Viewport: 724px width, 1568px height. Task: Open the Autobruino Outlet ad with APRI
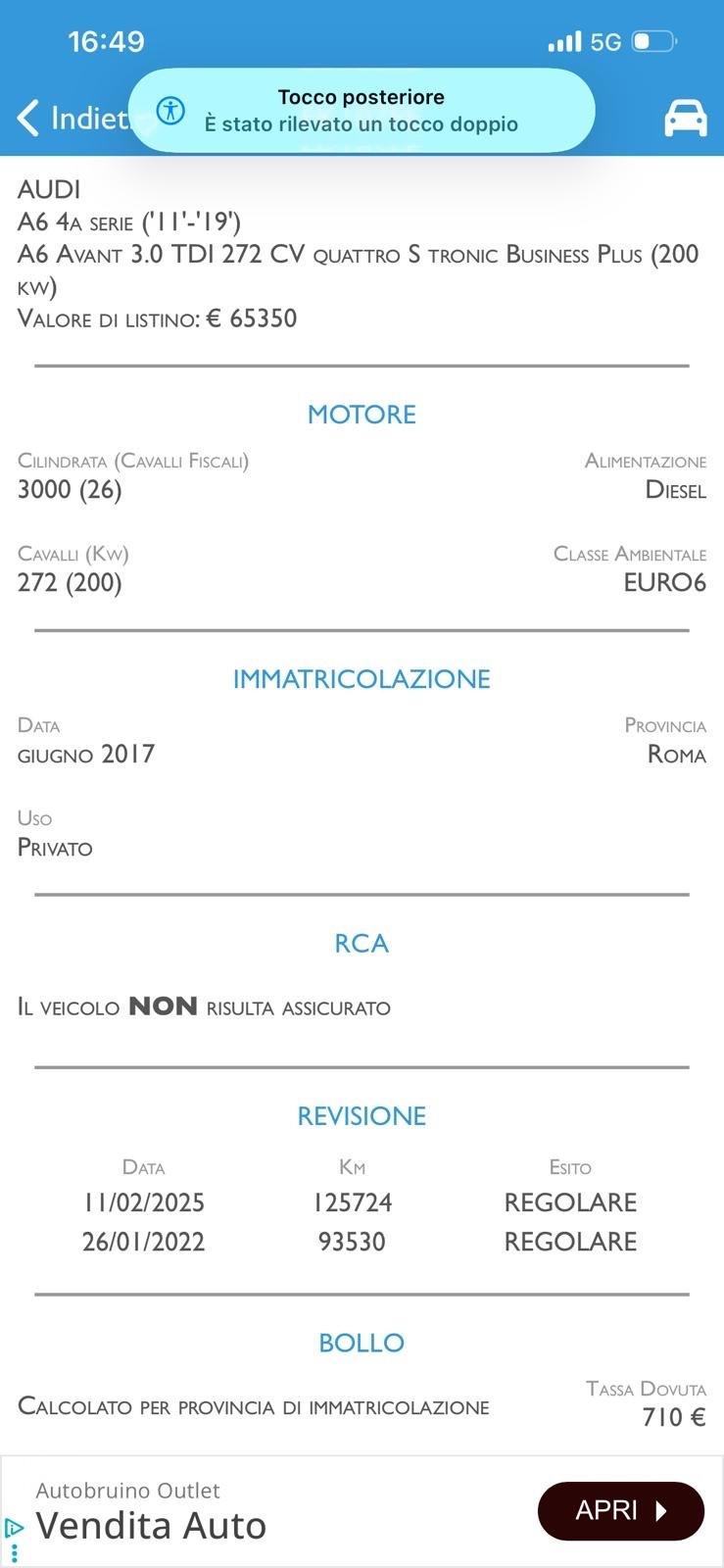pyautogui.click(x=620, y=1510)
